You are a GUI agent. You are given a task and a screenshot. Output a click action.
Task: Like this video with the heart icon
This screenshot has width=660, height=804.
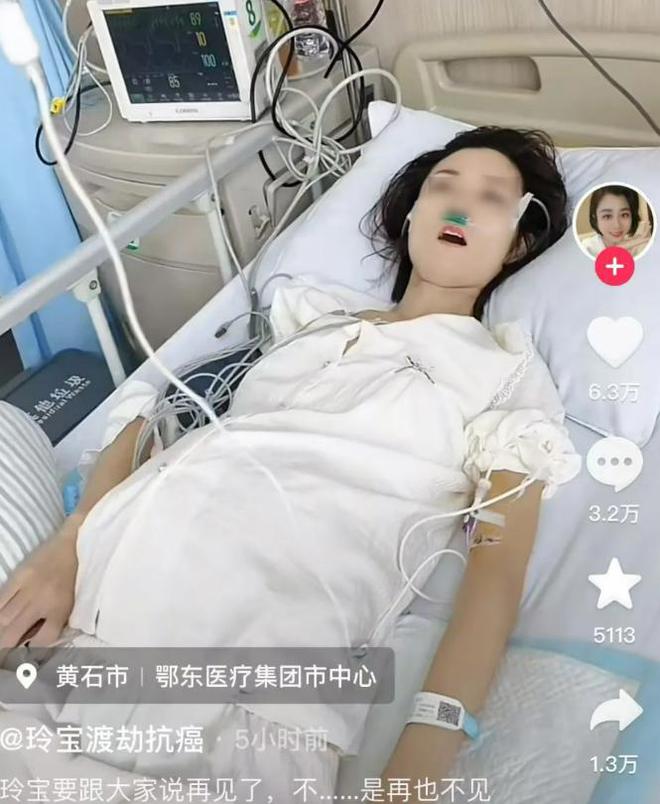click(614, 342)
